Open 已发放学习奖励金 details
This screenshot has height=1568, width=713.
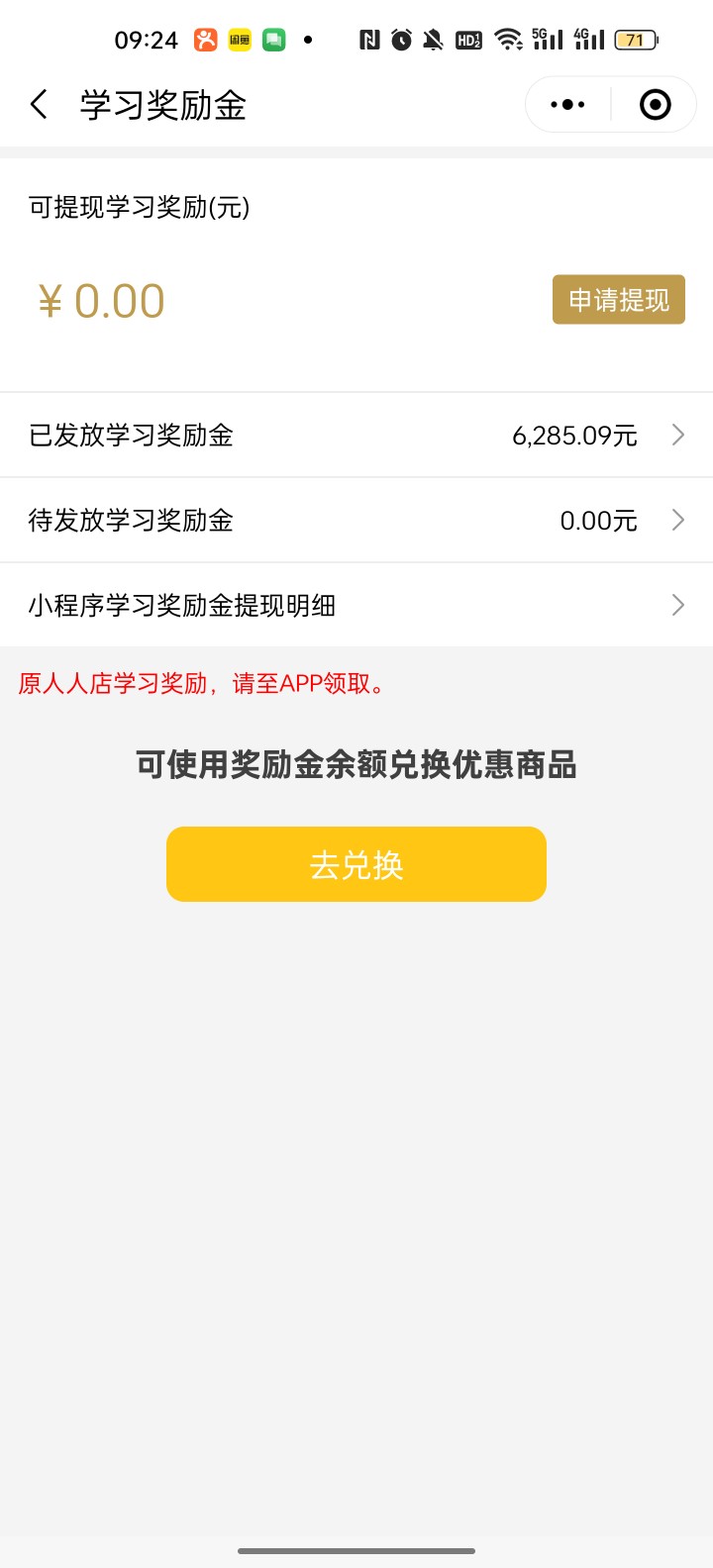[x=356, y=436]
